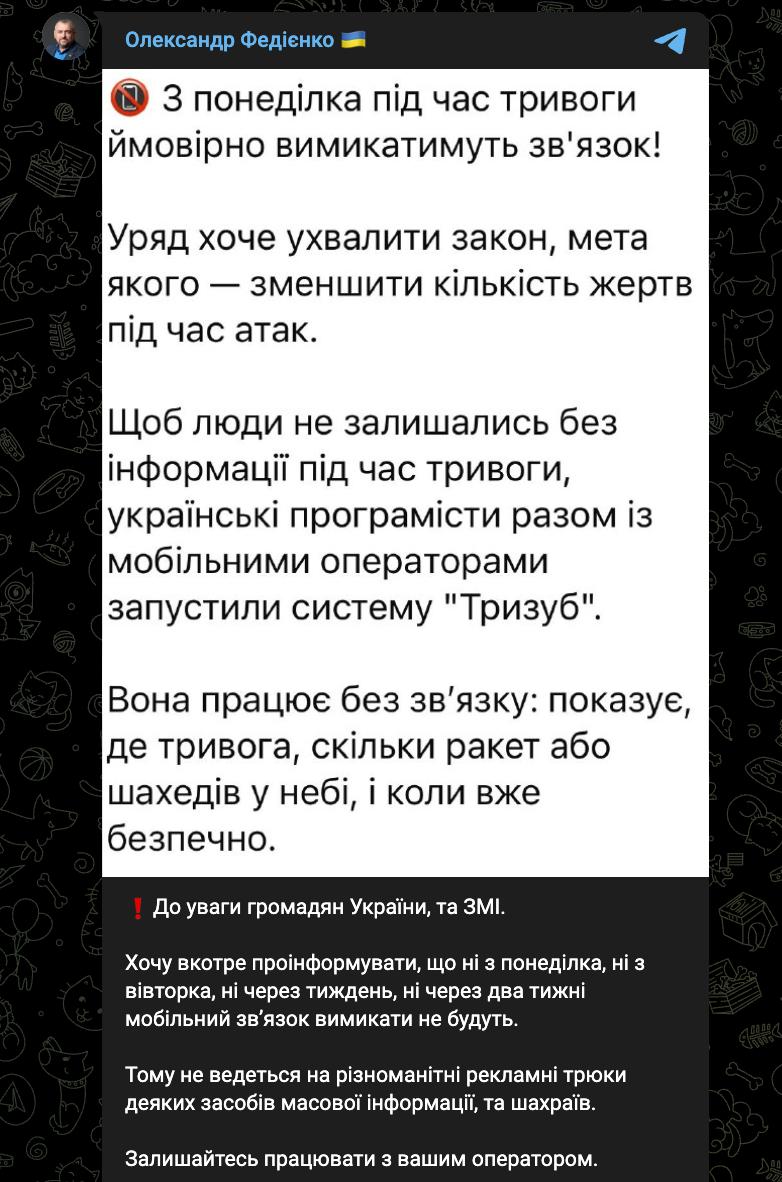Open the post in Telegram via plane icon
Screen dimensions: 782x1182
click(670, 40)
